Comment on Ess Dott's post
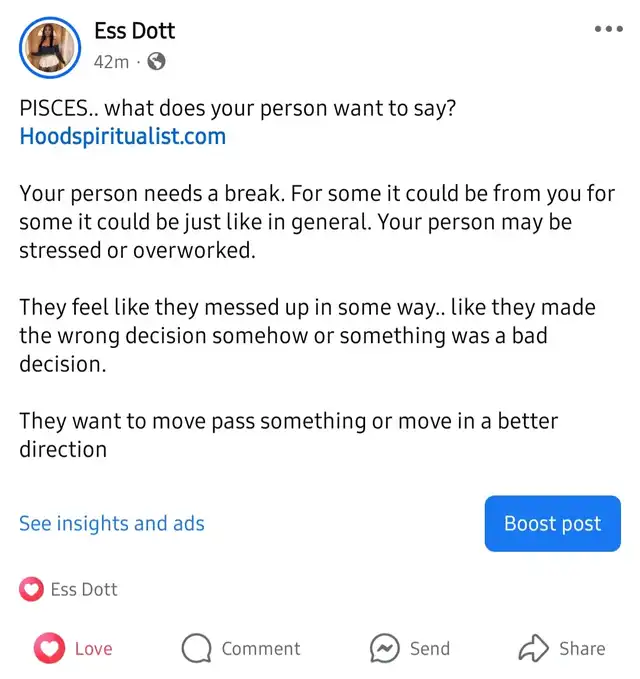Viewport: 640px width, 679px height. (241, 648)
